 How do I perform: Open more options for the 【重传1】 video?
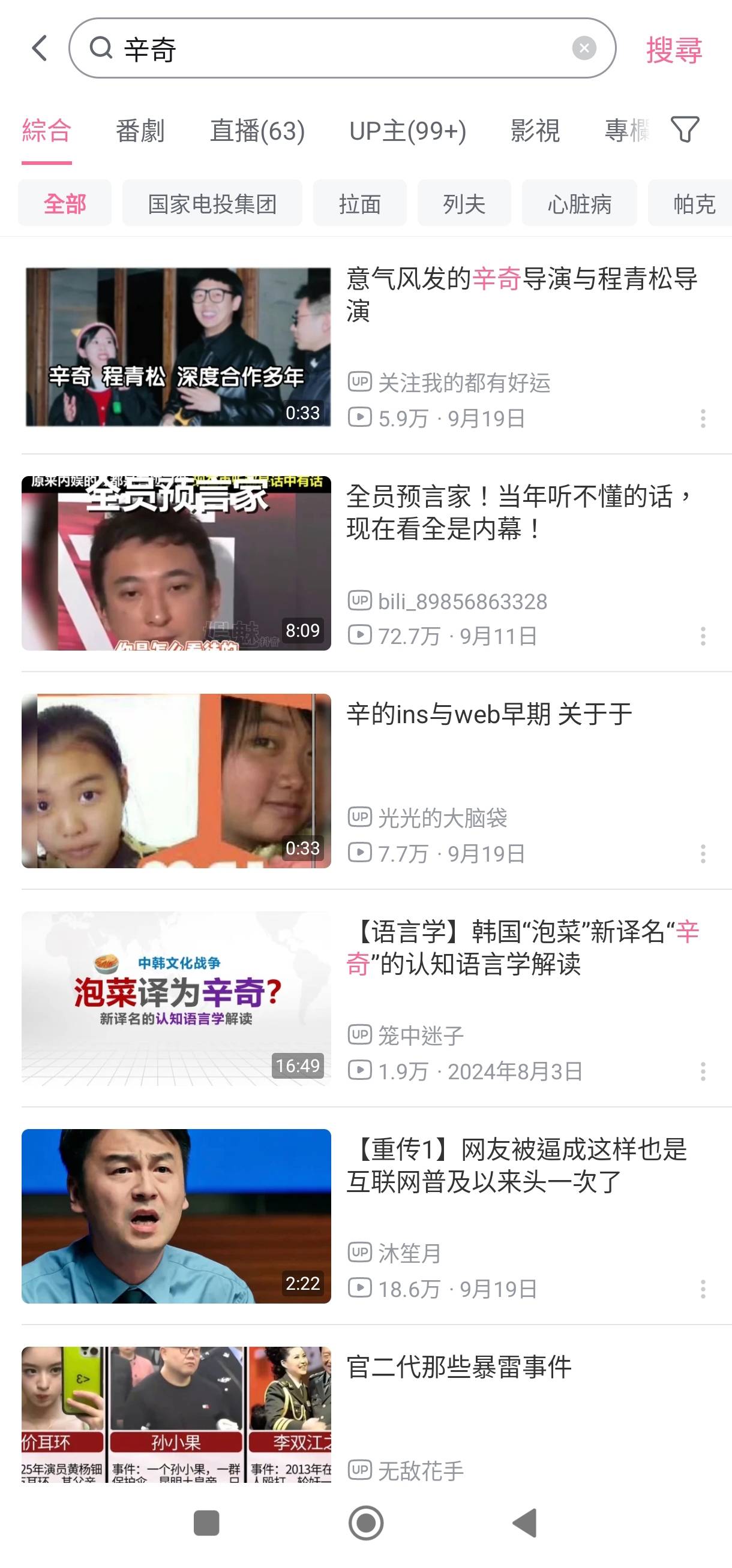703,1289
